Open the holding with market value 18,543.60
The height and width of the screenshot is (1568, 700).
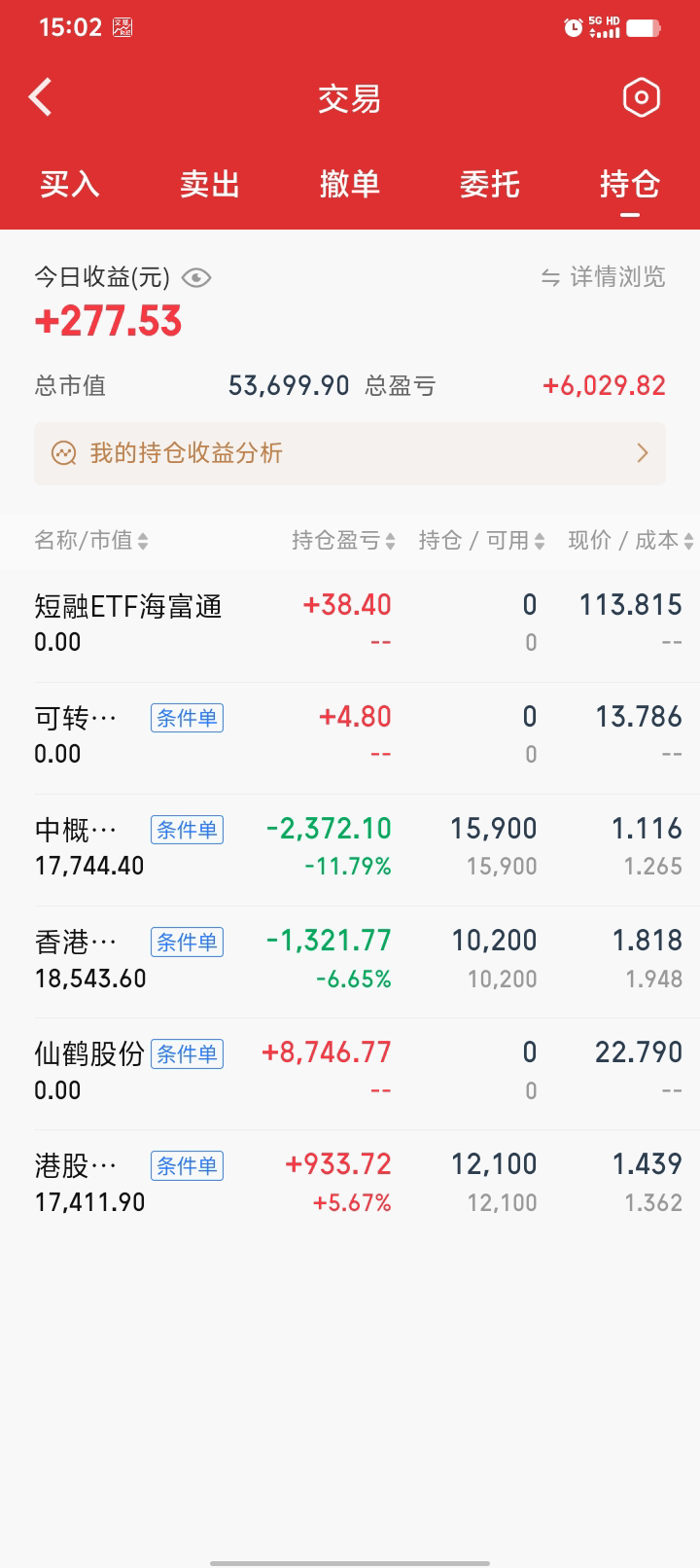[x=350, y=960]
